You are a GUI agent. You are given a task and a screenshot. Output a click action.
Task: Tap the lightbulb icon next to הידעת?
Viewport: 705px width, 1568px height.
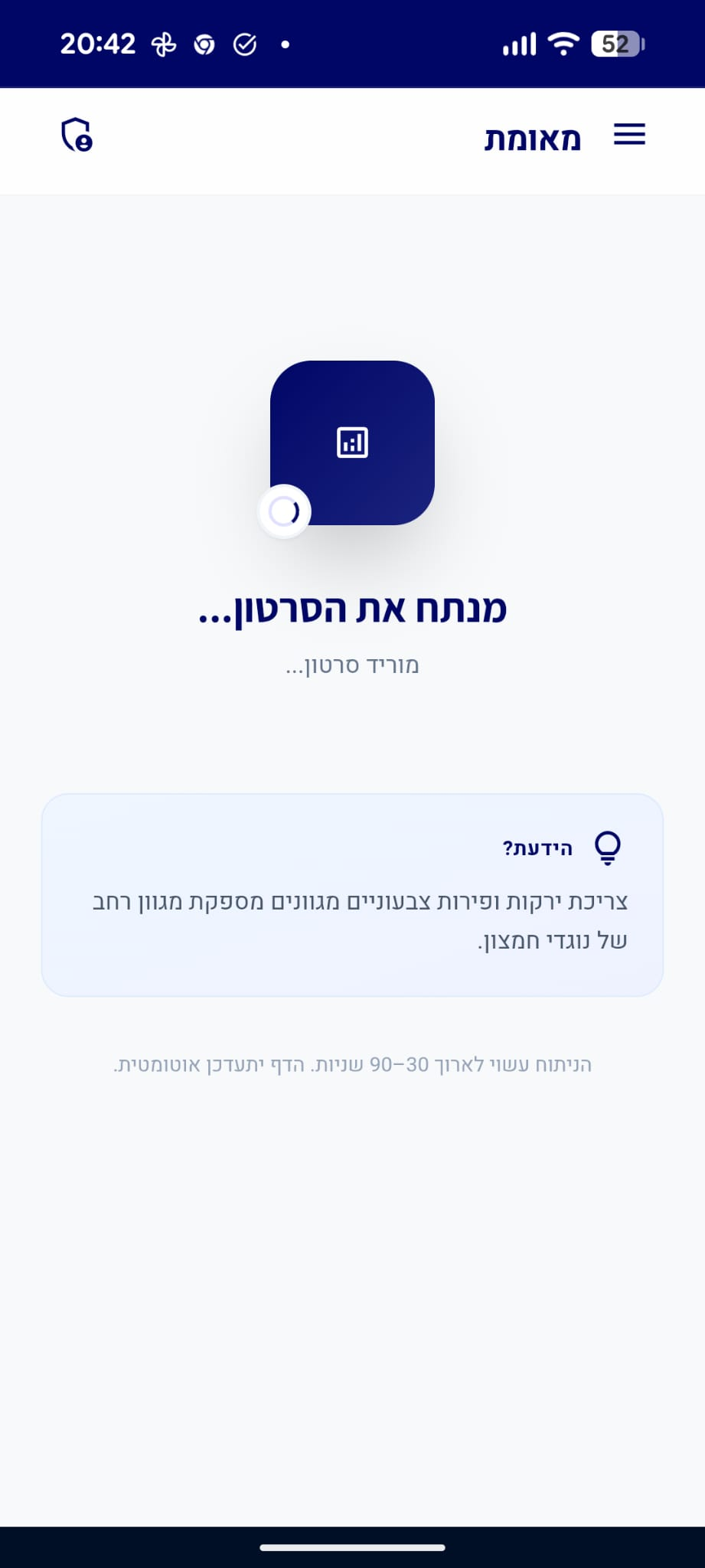[x=609, y=847]
